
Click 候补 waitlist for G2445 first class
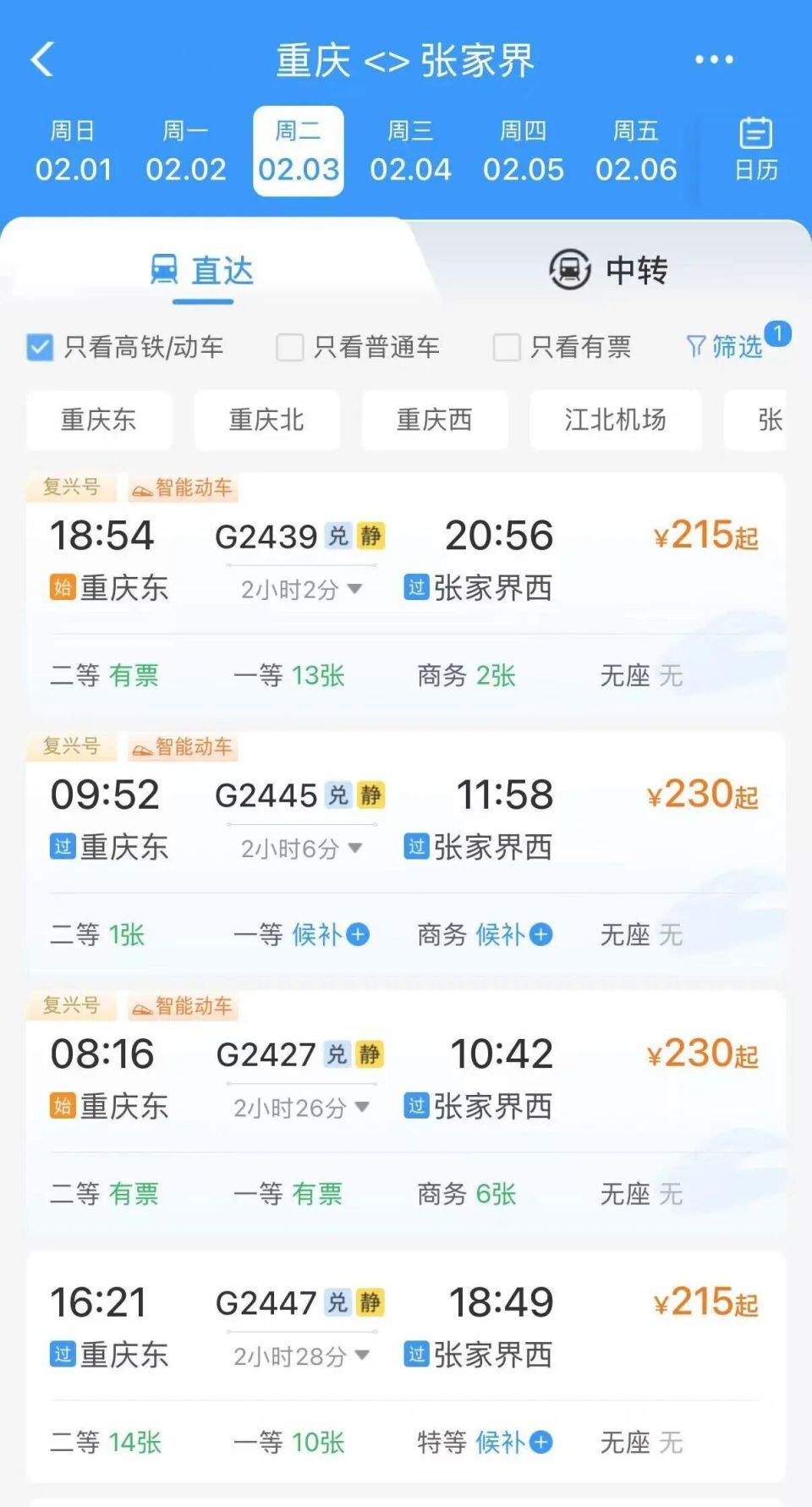click(x=333, y=934)
